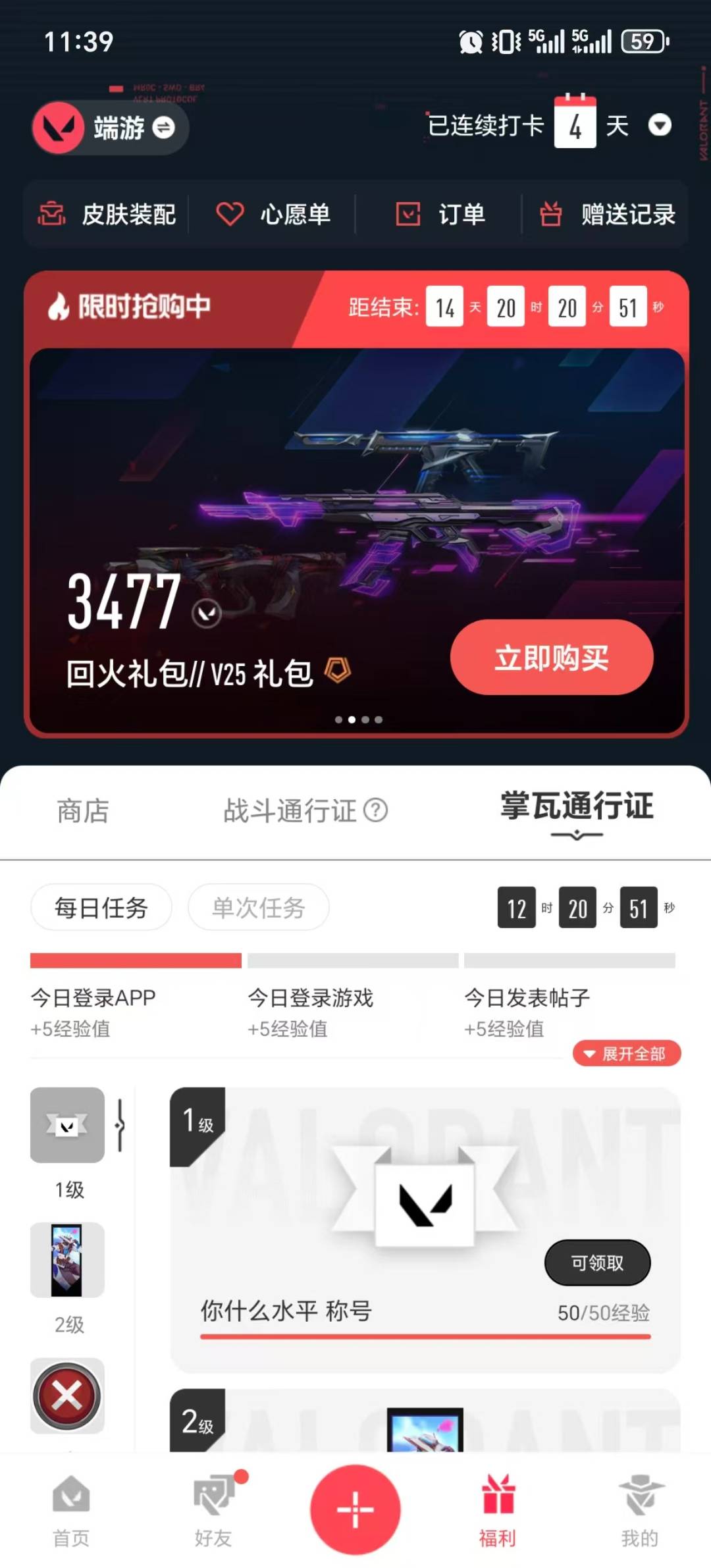Expand the check-in days dropdown arrow
The width and height of the screenshot is (711, 1568).
click(x=660, y=126)
